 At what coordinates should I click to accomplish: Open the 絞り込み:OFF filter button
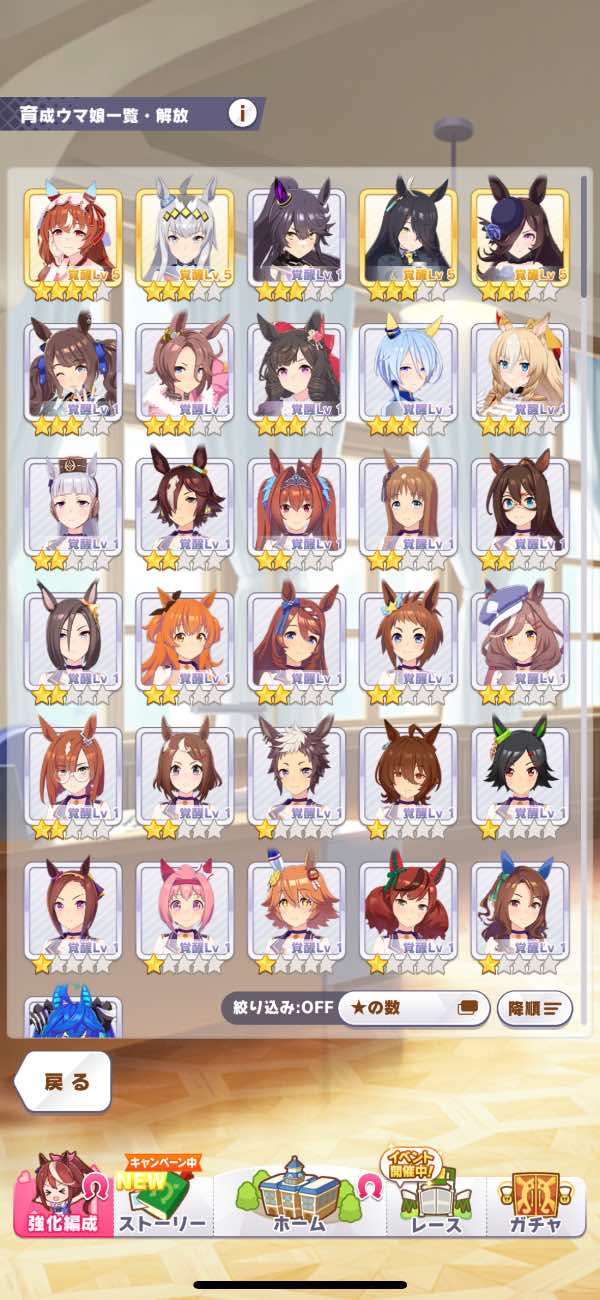tap(277, 1008)
